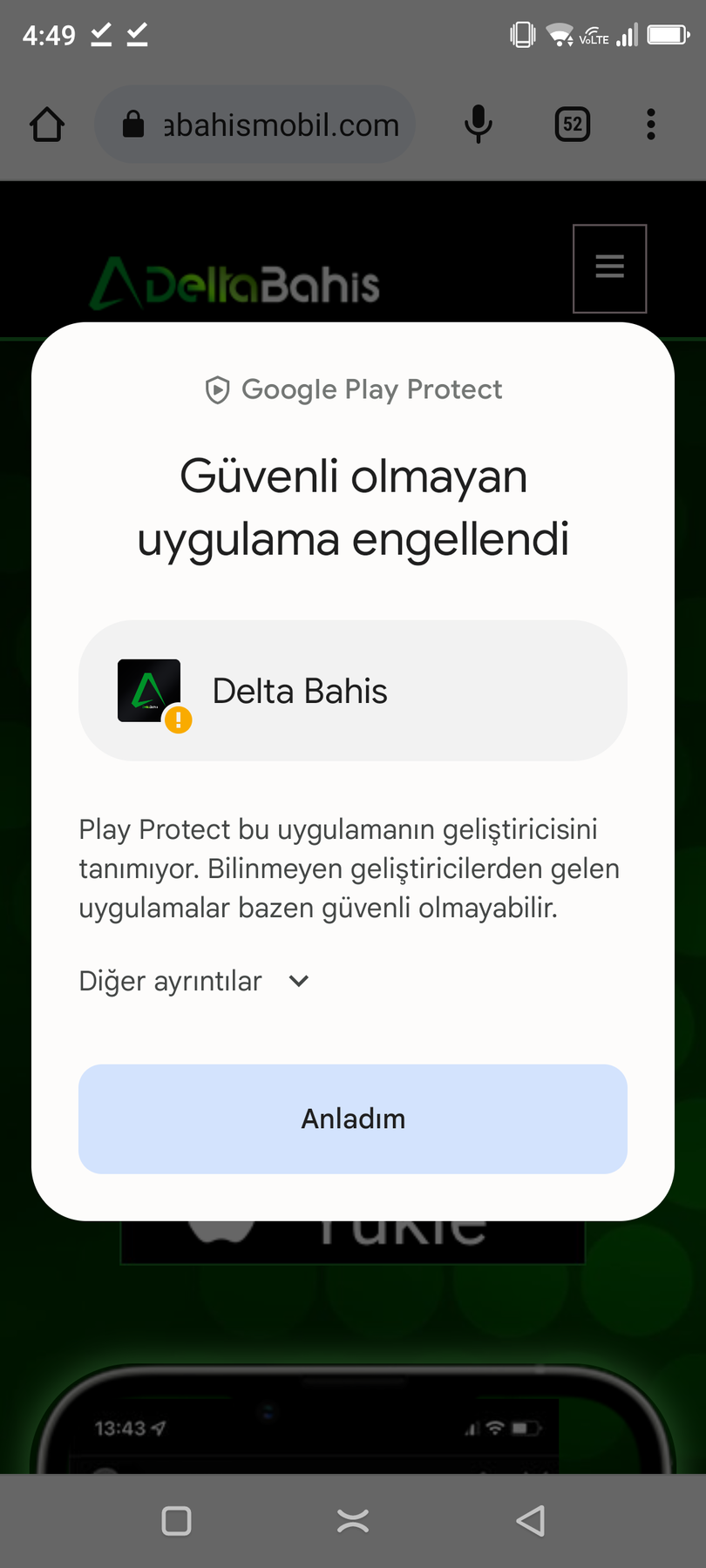Image resolution: width=706 pixels, height=1568 pixels.
Task: Expand Diğer ayrıntılar details
Action: (194, 982)
